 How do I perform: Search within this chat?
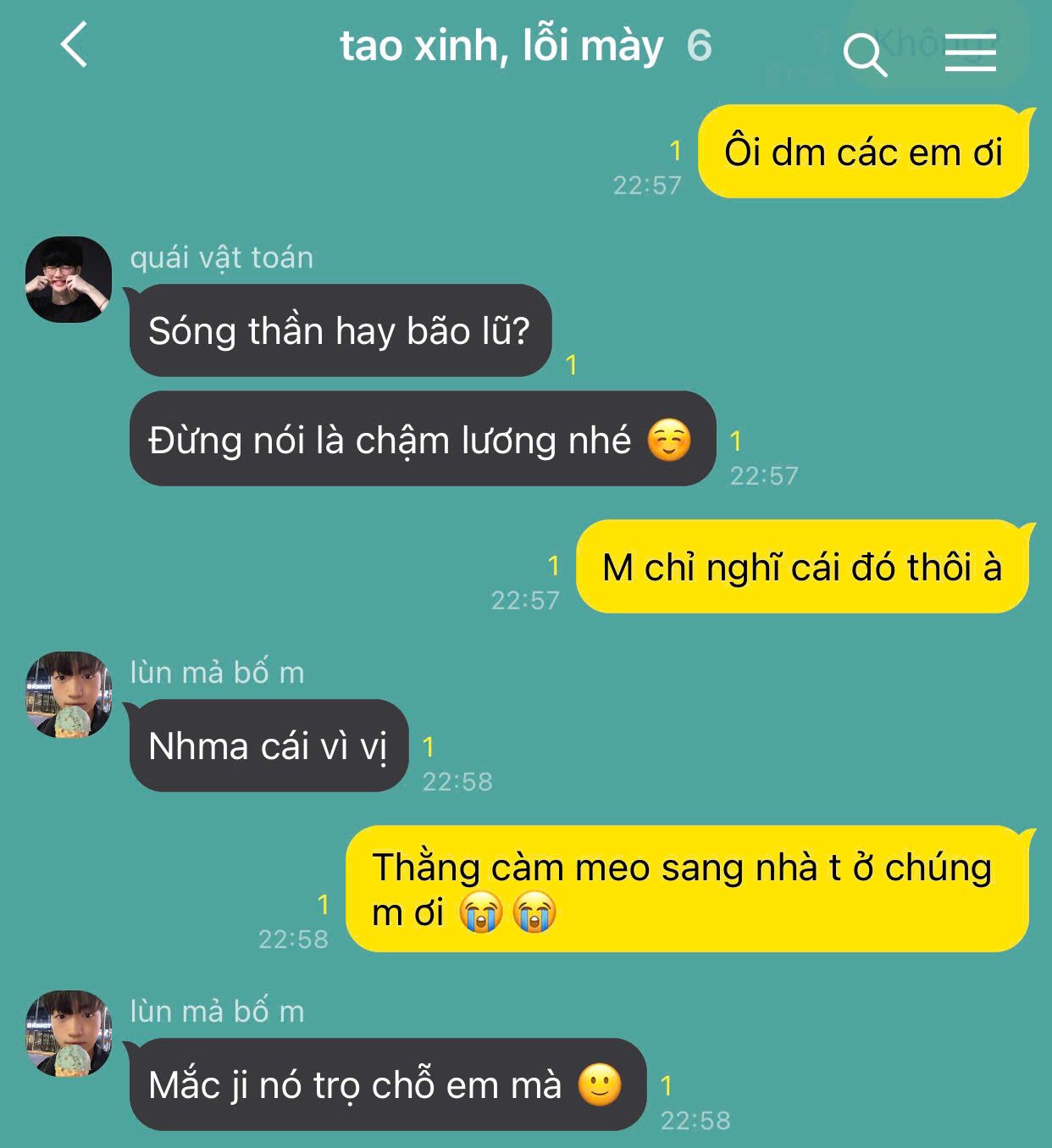864,54
